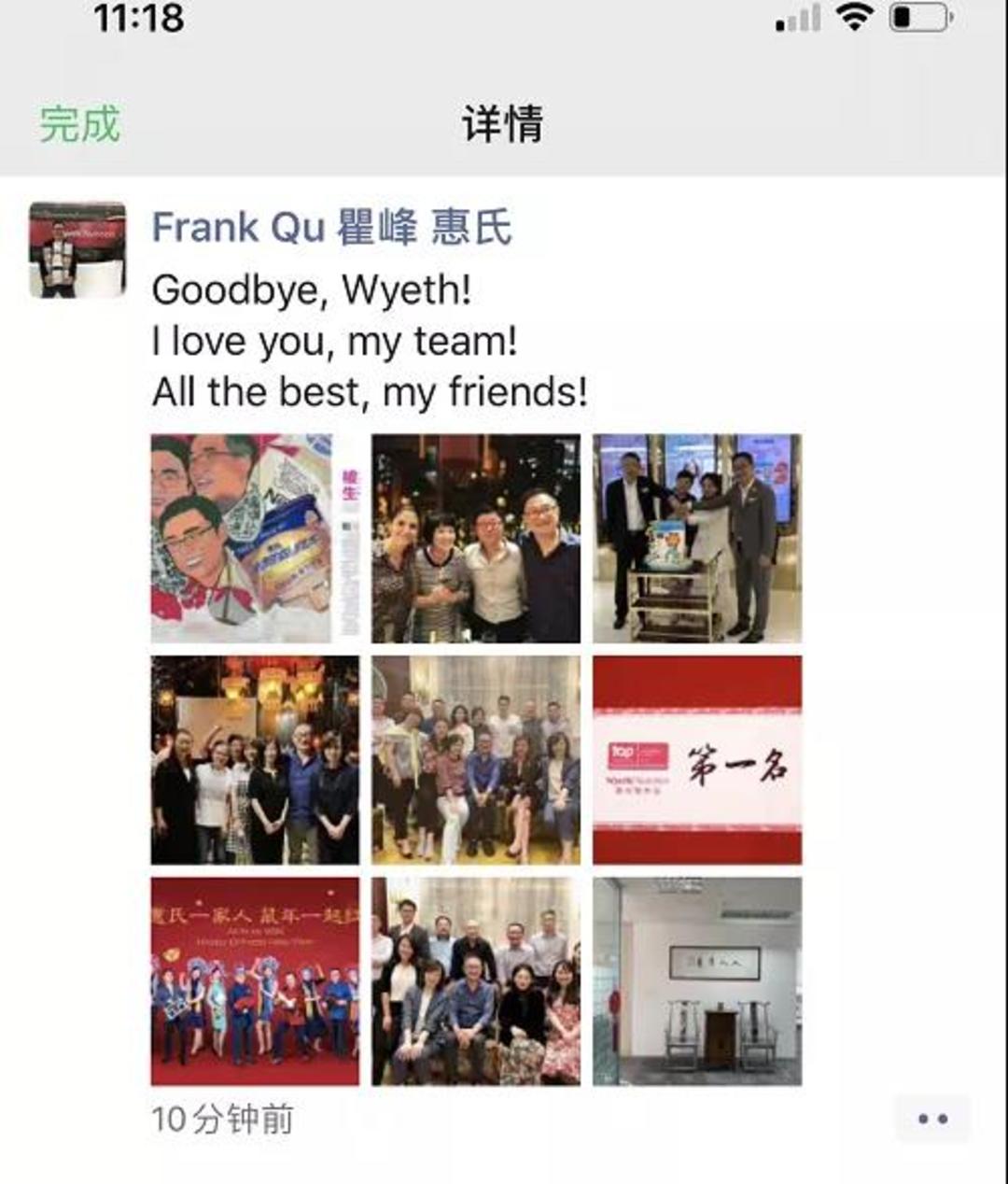The image size is (1008, 1184).
Task: Enlarge the seated group photo with curtains
Action: pos(476,759)
